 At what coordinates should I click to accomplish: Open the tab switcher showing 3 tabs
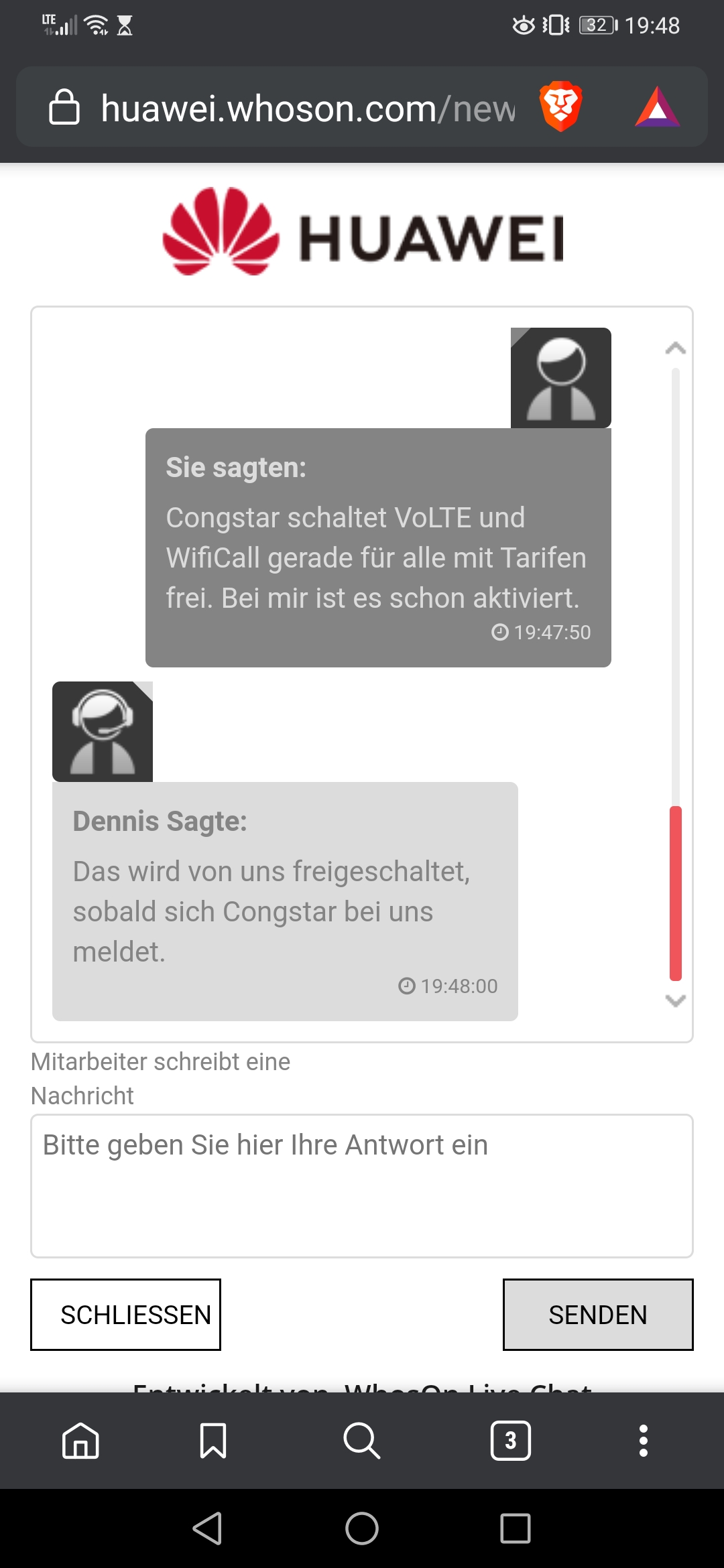511,1440
